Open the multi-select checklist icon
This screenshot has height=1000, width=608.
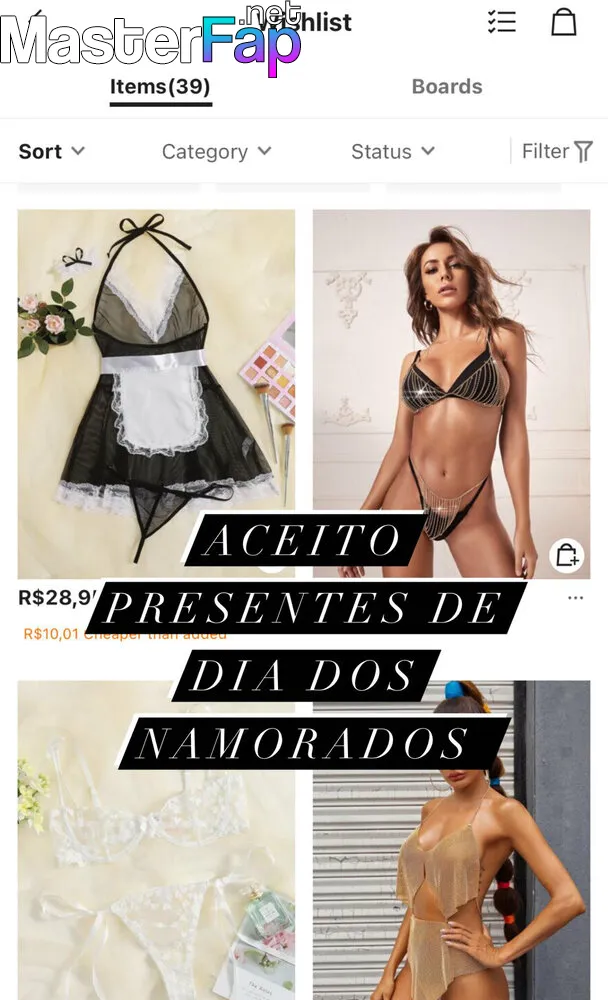[501, 22]
